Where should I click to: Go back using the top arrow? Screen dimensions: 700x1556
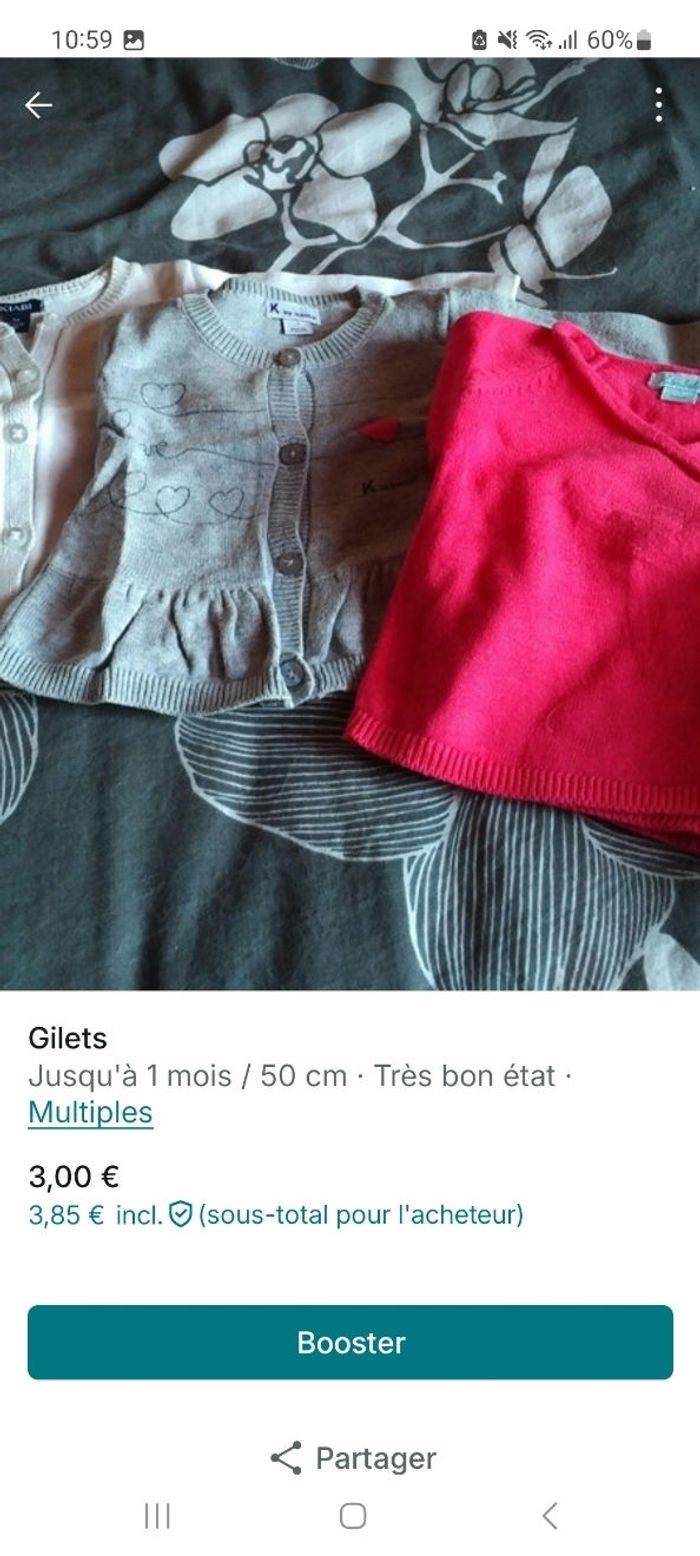coord(38,105)
